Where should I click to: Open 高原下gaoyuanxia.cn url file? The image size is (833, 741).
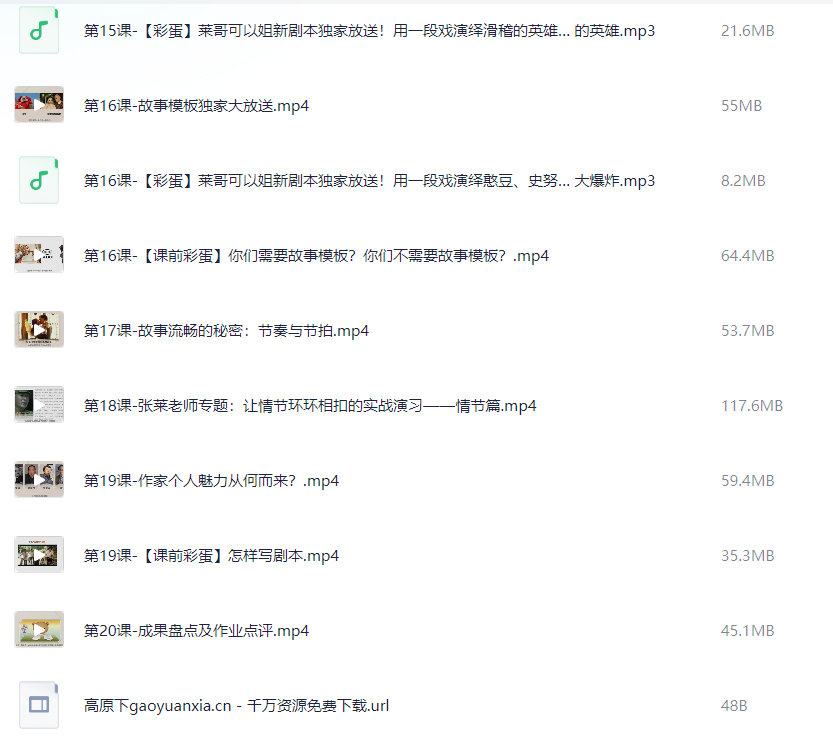(x=236, y=706)
